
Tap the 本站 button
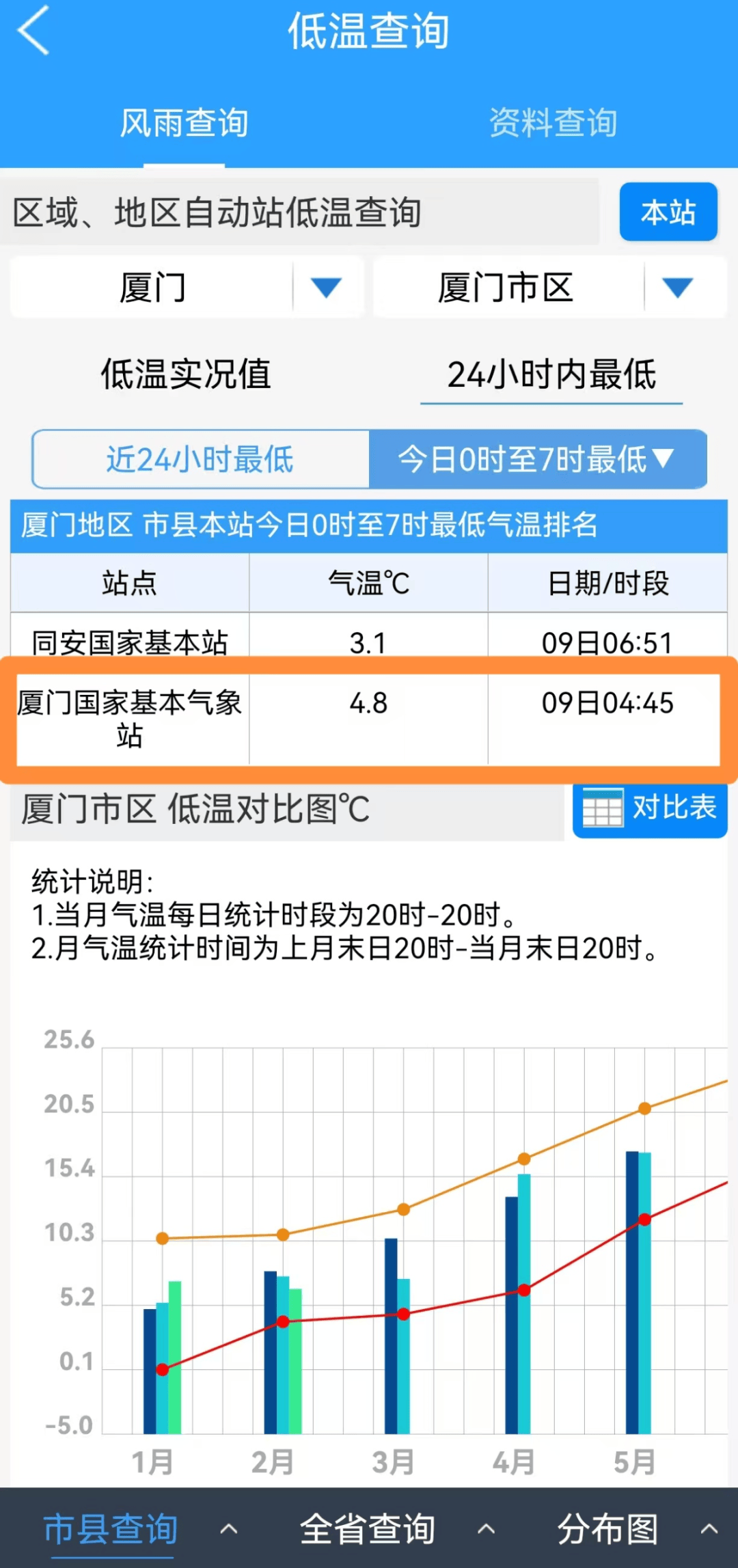pos(668,212)
